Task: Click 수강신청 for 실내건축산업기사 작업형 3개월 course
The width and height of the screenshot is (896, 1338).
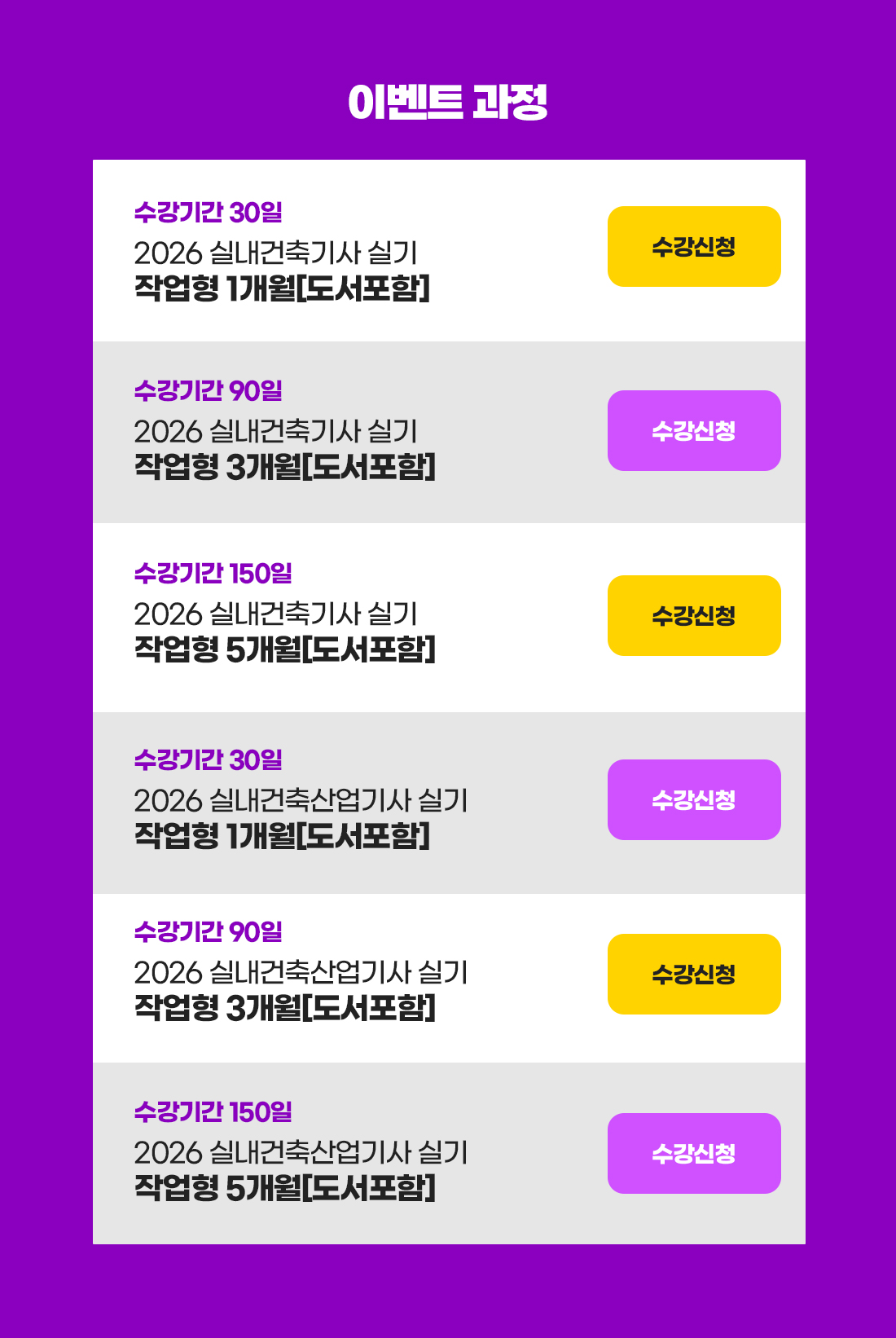Action: coord(694,975)
